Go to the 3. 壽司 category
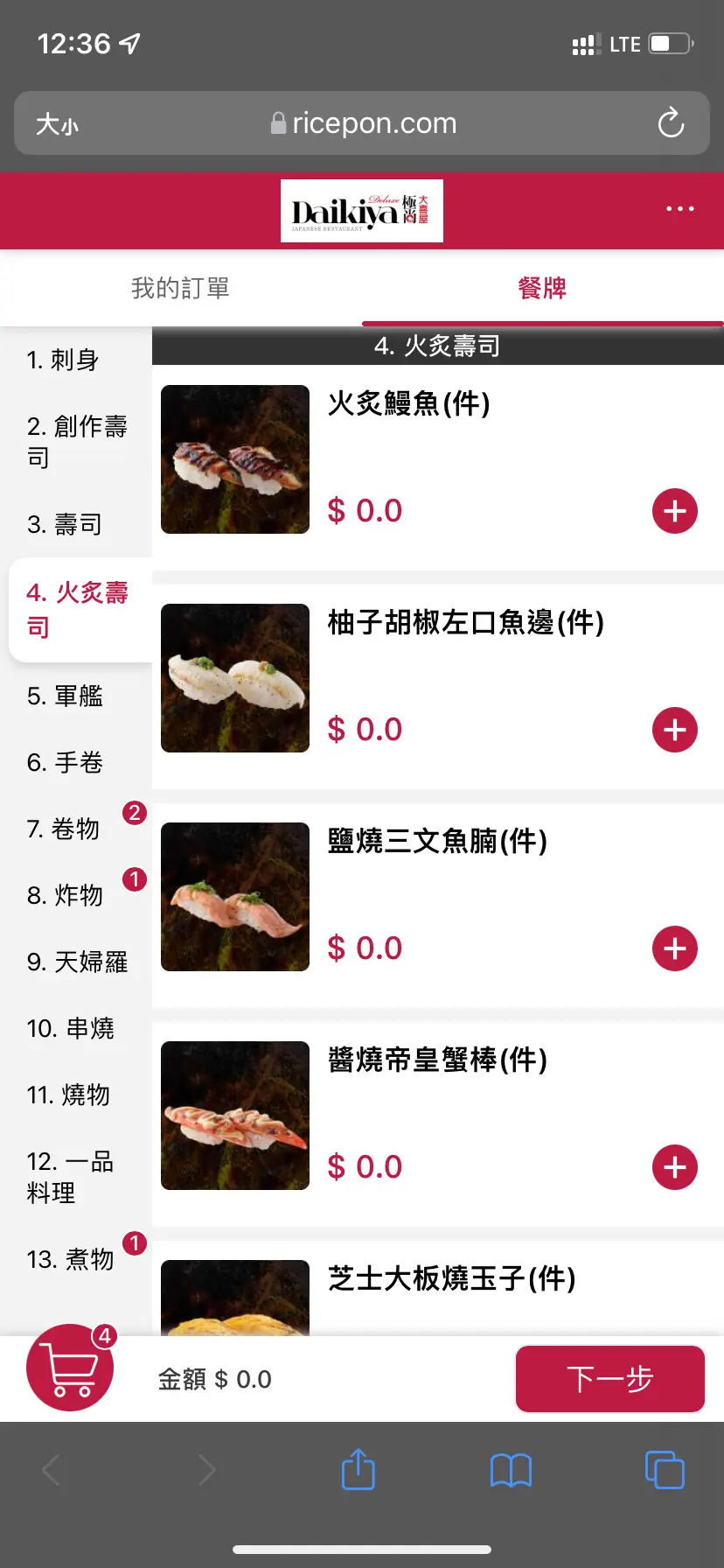Screen dimensions: 724x1568 tap(65, 524)
